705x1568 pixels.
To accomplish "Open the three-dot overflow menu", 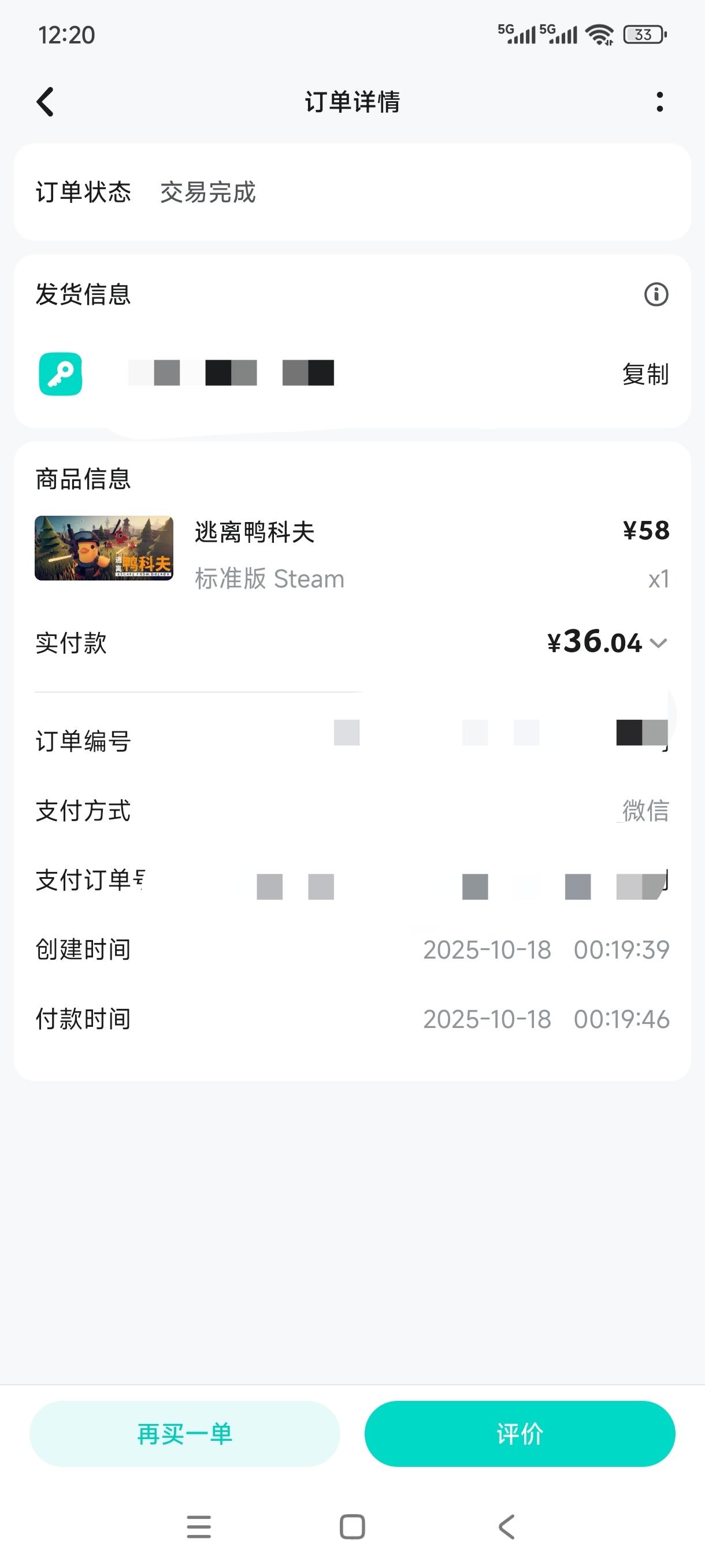I will (659, 102).
